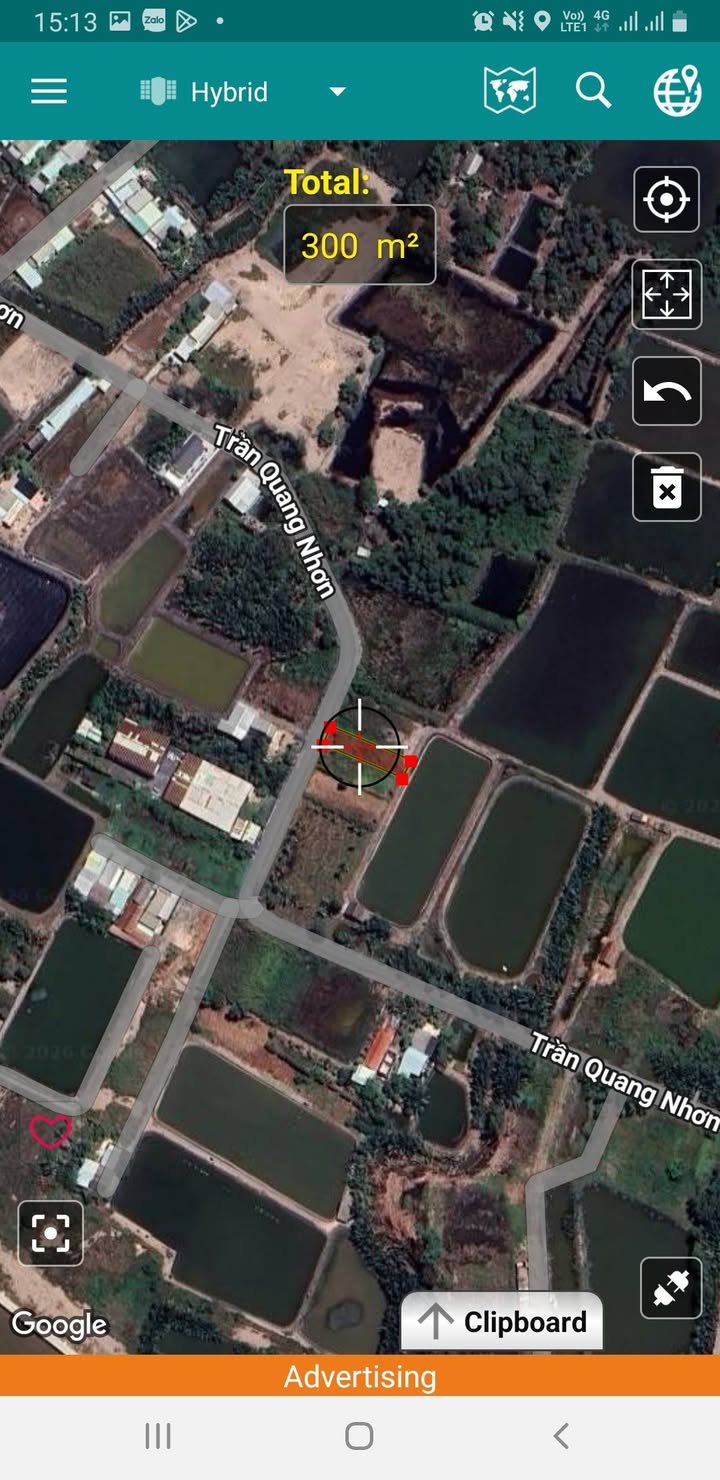Image resolution: width=720 pixels, height=1480 pixels.
Task: Open recent apps from navigation bar
Action: click(x=158, y=1437)
